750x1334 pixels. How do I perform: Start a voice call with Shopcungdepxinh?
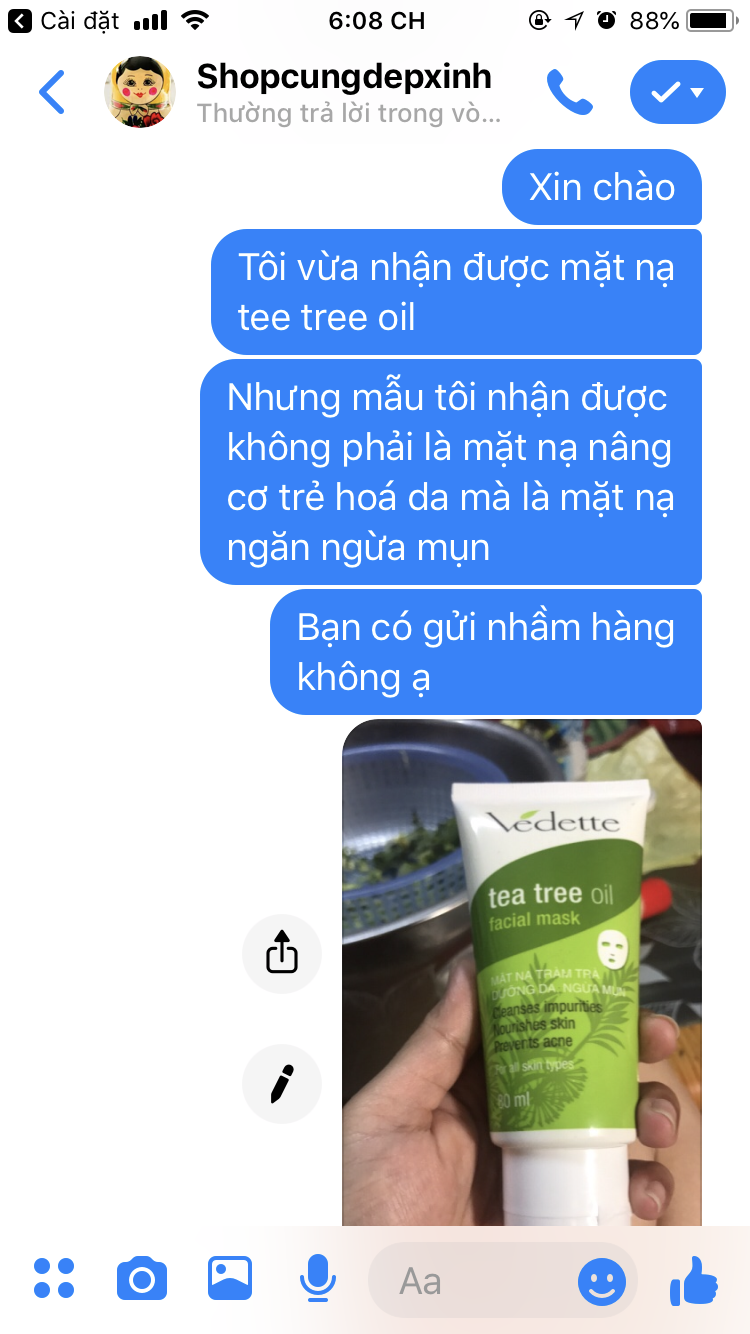click(x=570, y=92)
